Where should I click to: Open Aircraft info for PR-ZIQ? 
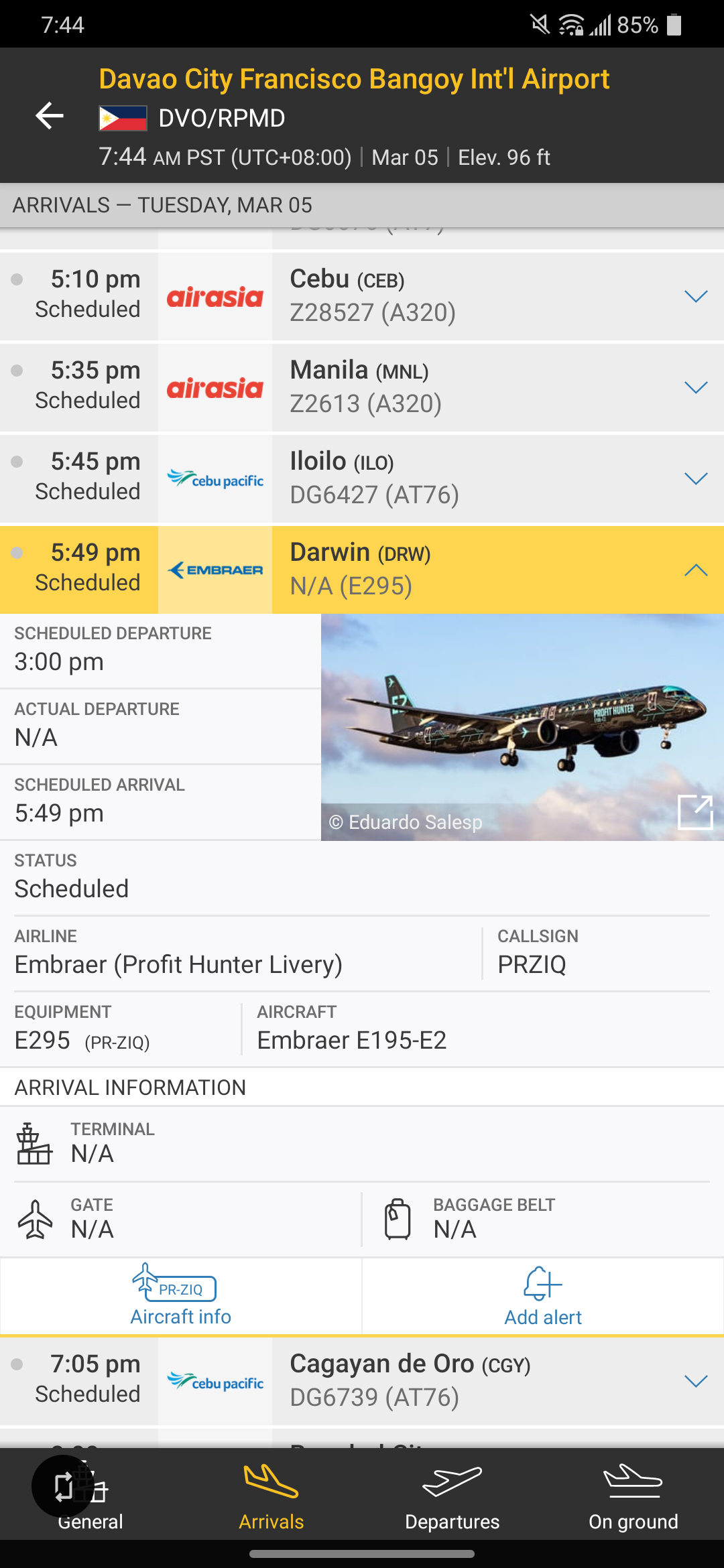[180, 1296]
